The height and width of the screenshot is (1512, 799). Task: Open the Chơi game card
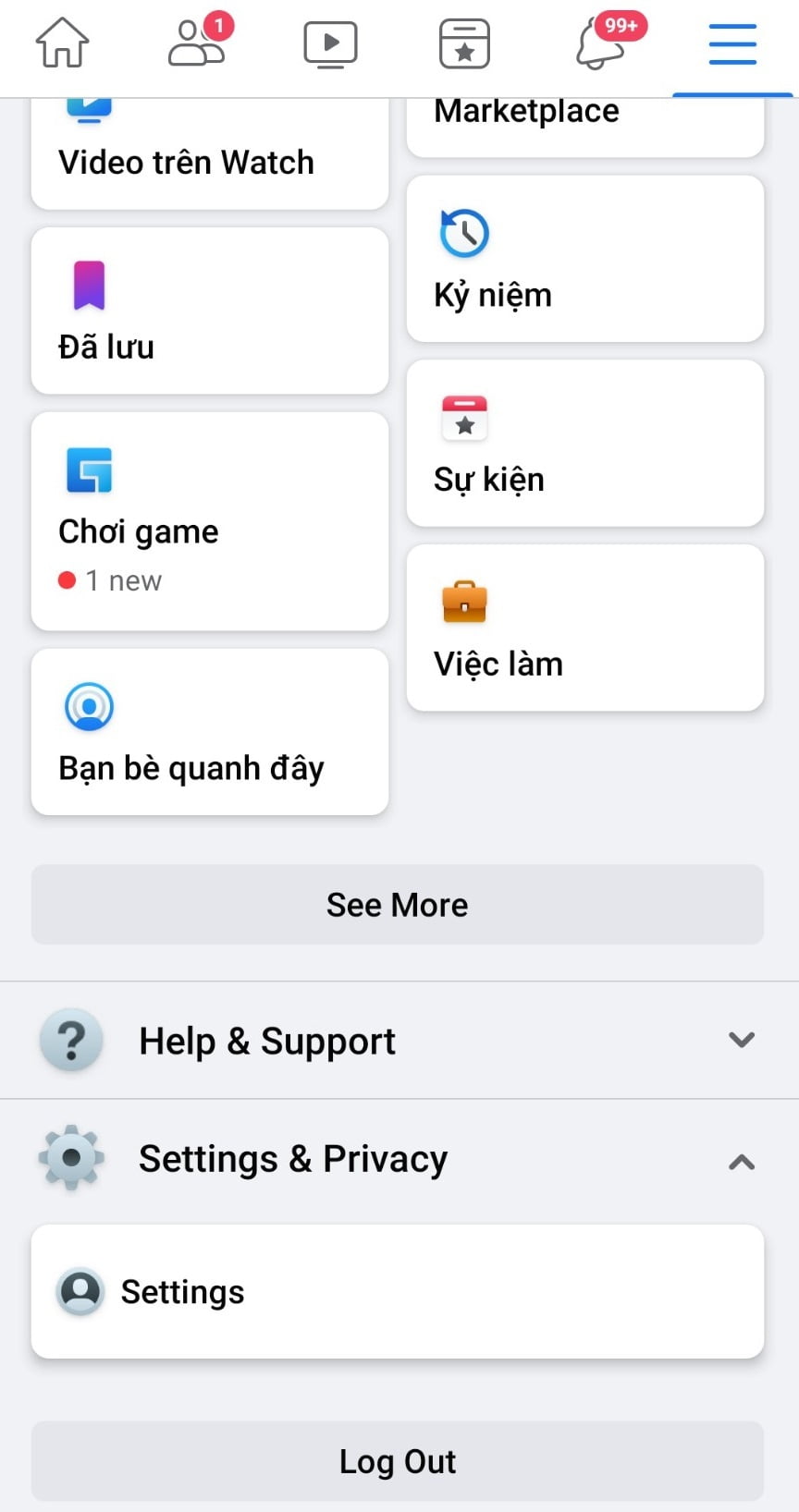[210, 522]
